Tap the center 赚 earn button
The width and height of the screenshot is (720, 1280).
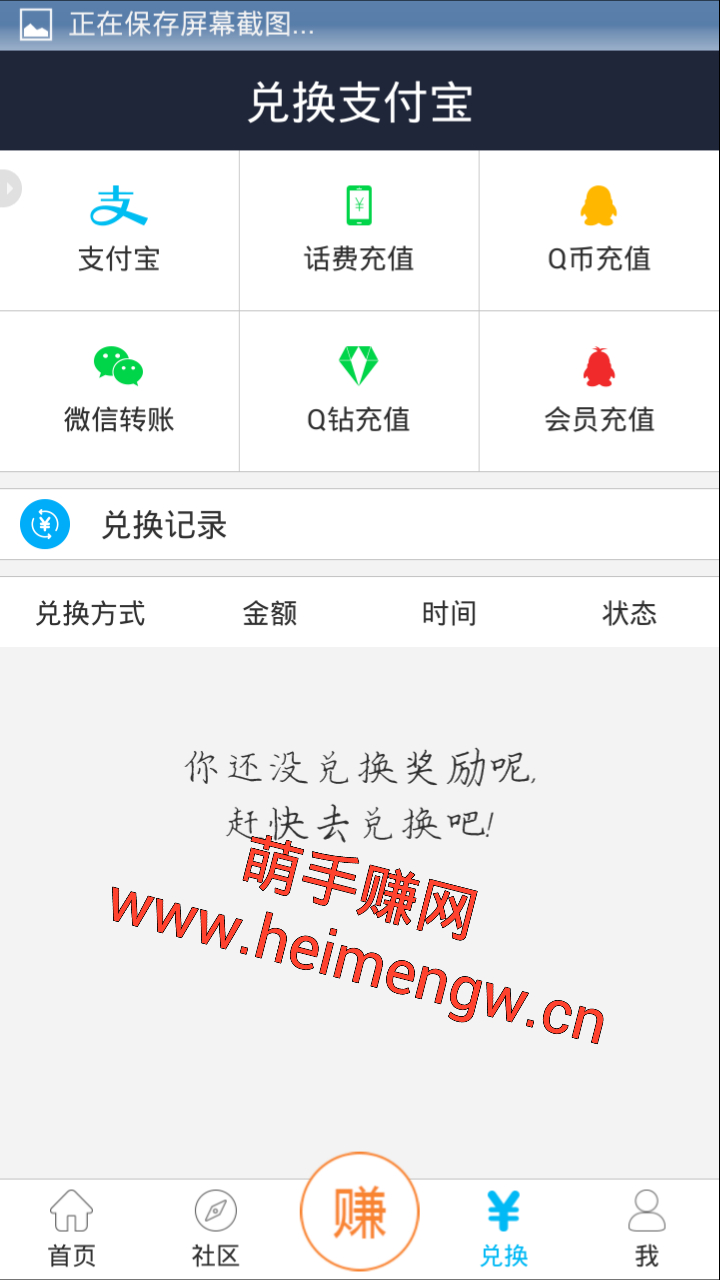(360, 1212)
